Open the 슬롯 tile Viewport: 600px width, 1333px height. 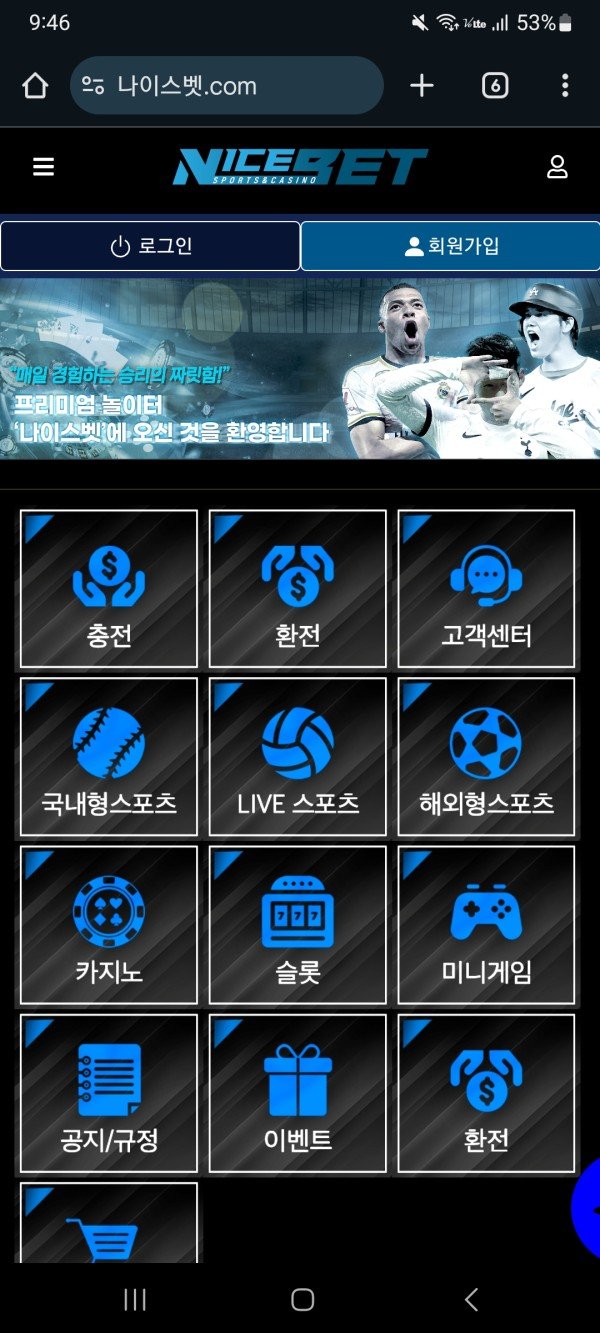[297, 925]
